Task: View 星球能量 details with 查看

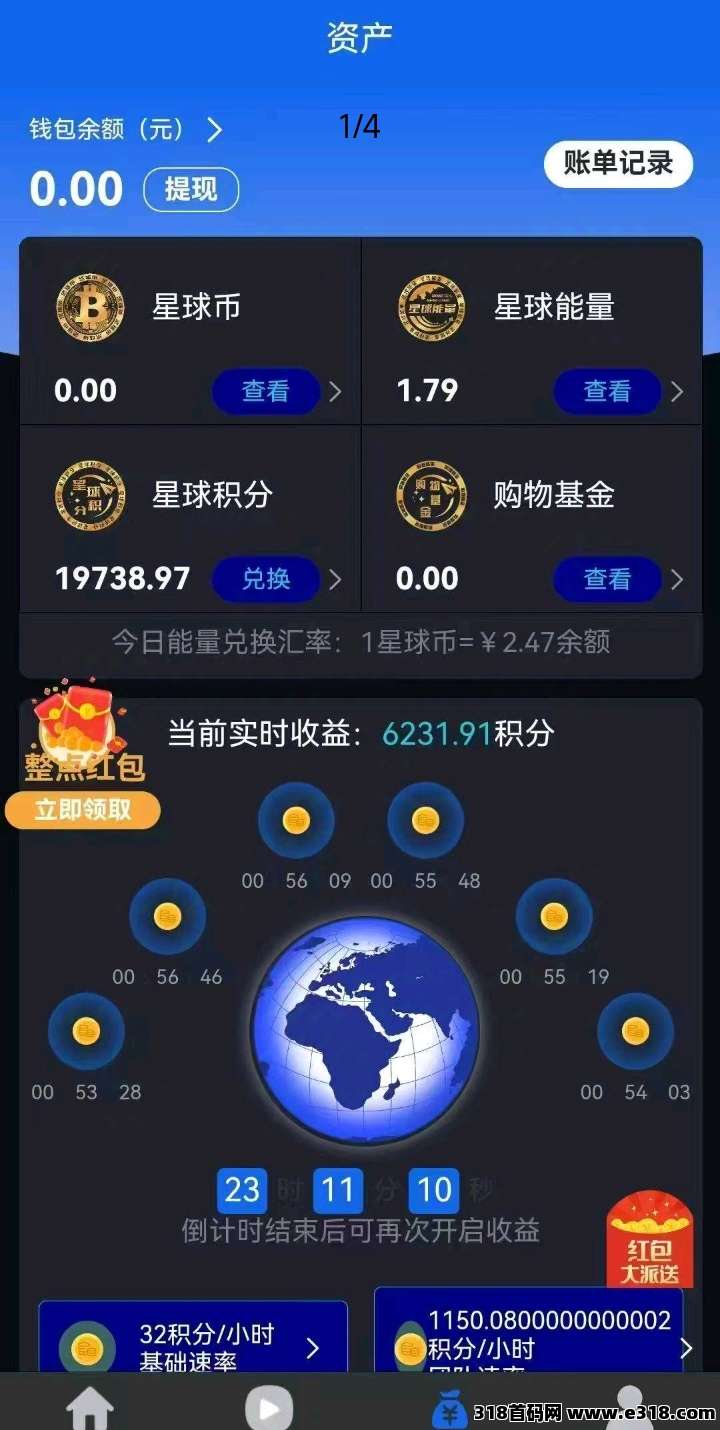Action: 607,391
